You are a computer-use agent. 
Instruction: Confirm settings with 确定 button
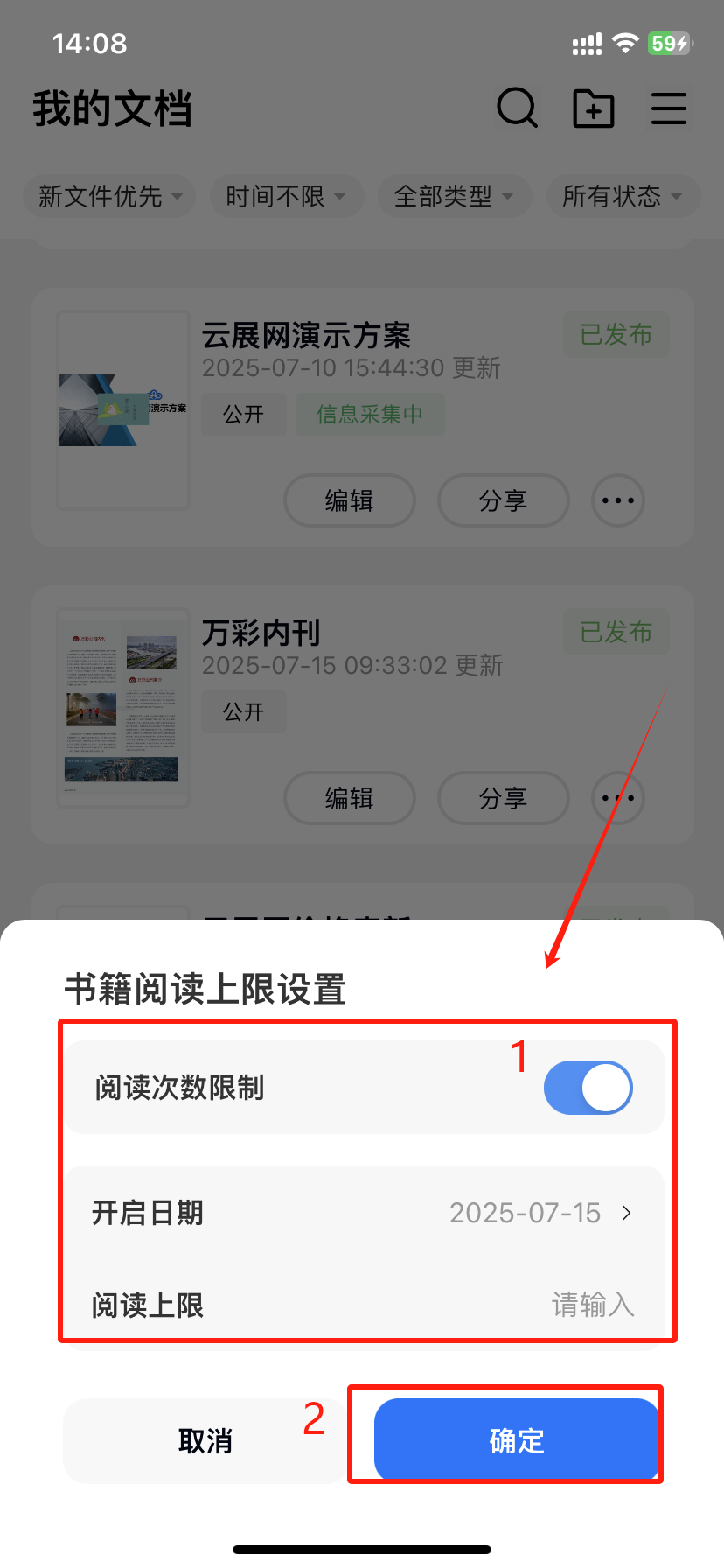pyautogui.click(x=516, y=1440)
